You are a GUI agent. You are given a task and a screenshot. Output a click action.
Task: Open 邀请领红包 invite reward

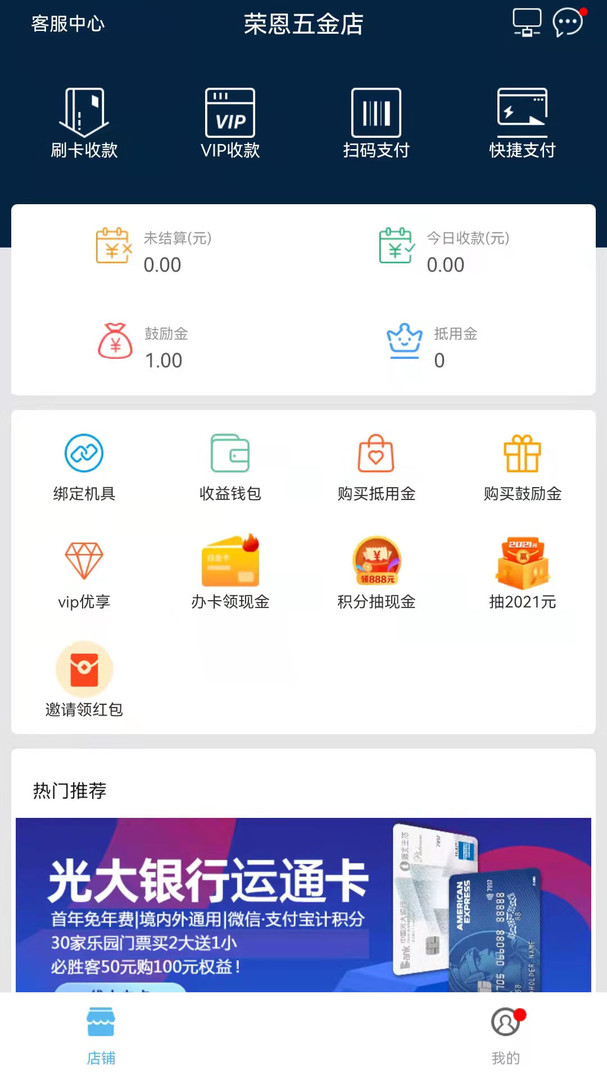coord(84,682)
